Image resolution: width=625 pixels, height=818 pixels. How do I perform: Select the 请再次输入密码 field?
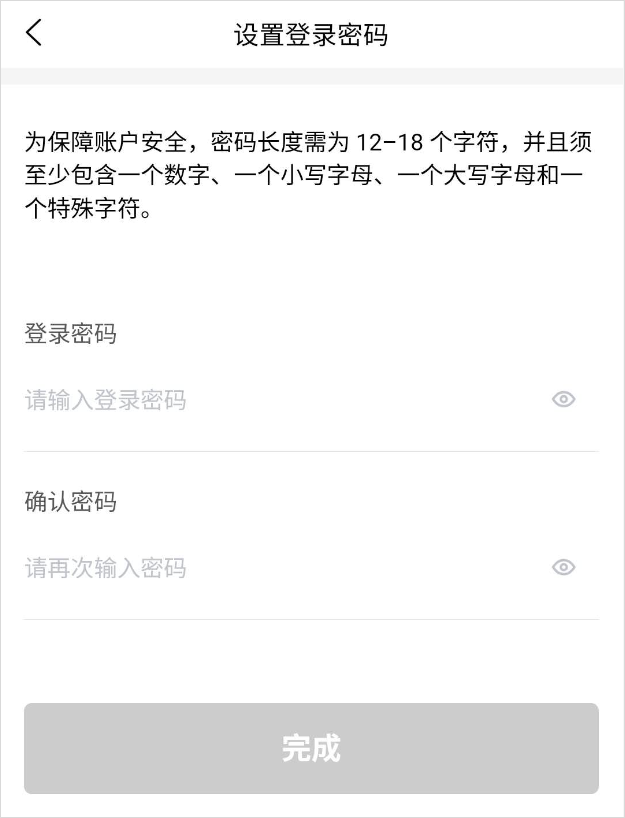point(270,569)
